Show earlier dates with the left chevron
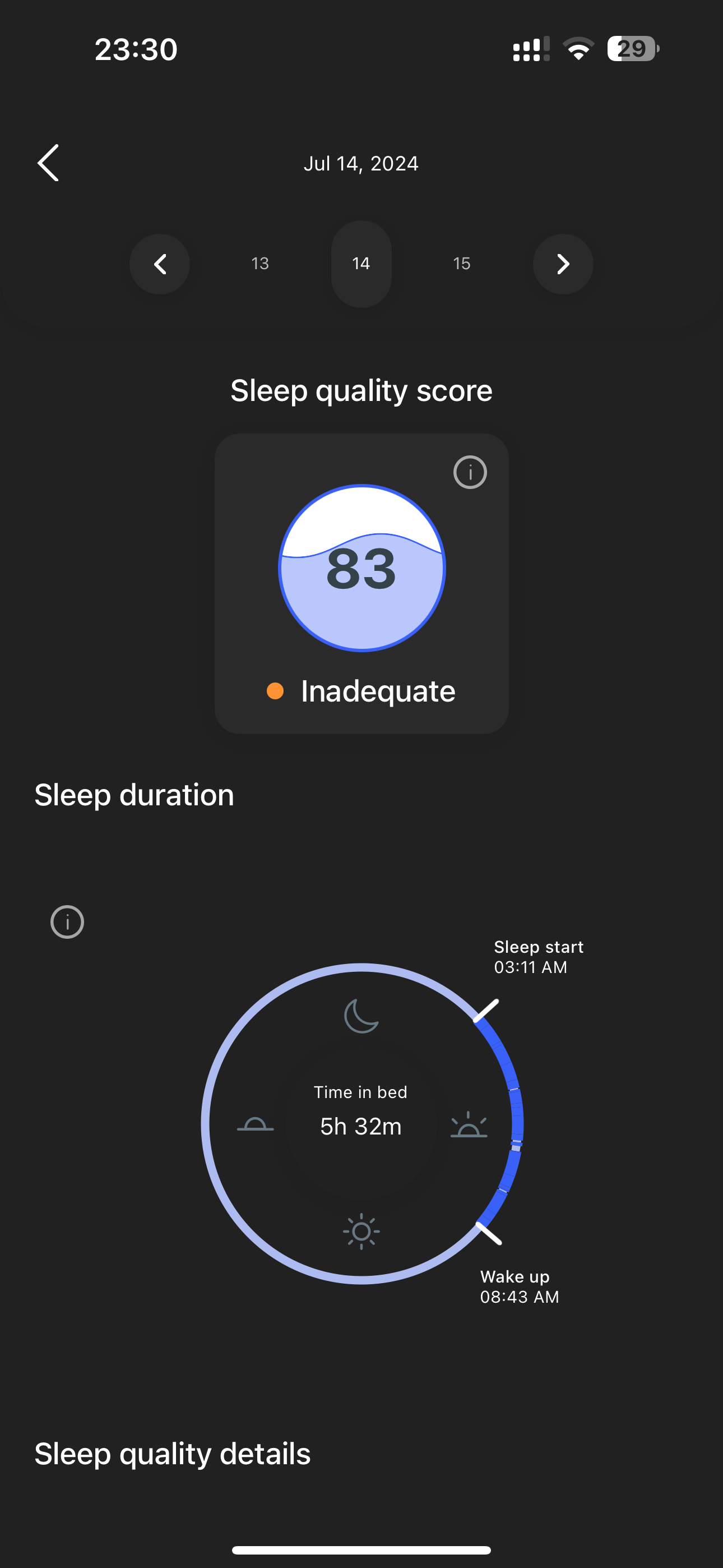The height and width of the screenshot is (1568, 723). coord(159,264)
